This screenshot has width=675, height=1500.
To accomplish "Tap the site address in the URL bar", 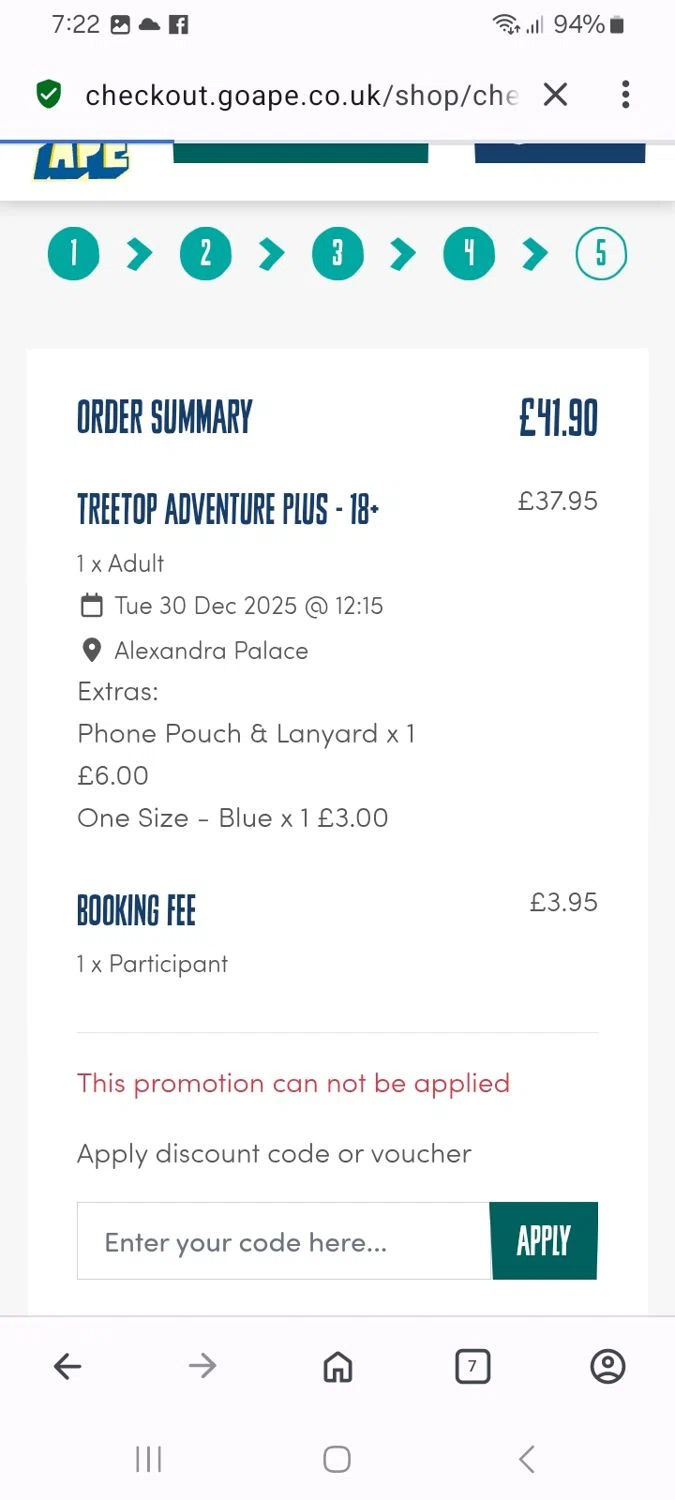I will tap(300, 95).
